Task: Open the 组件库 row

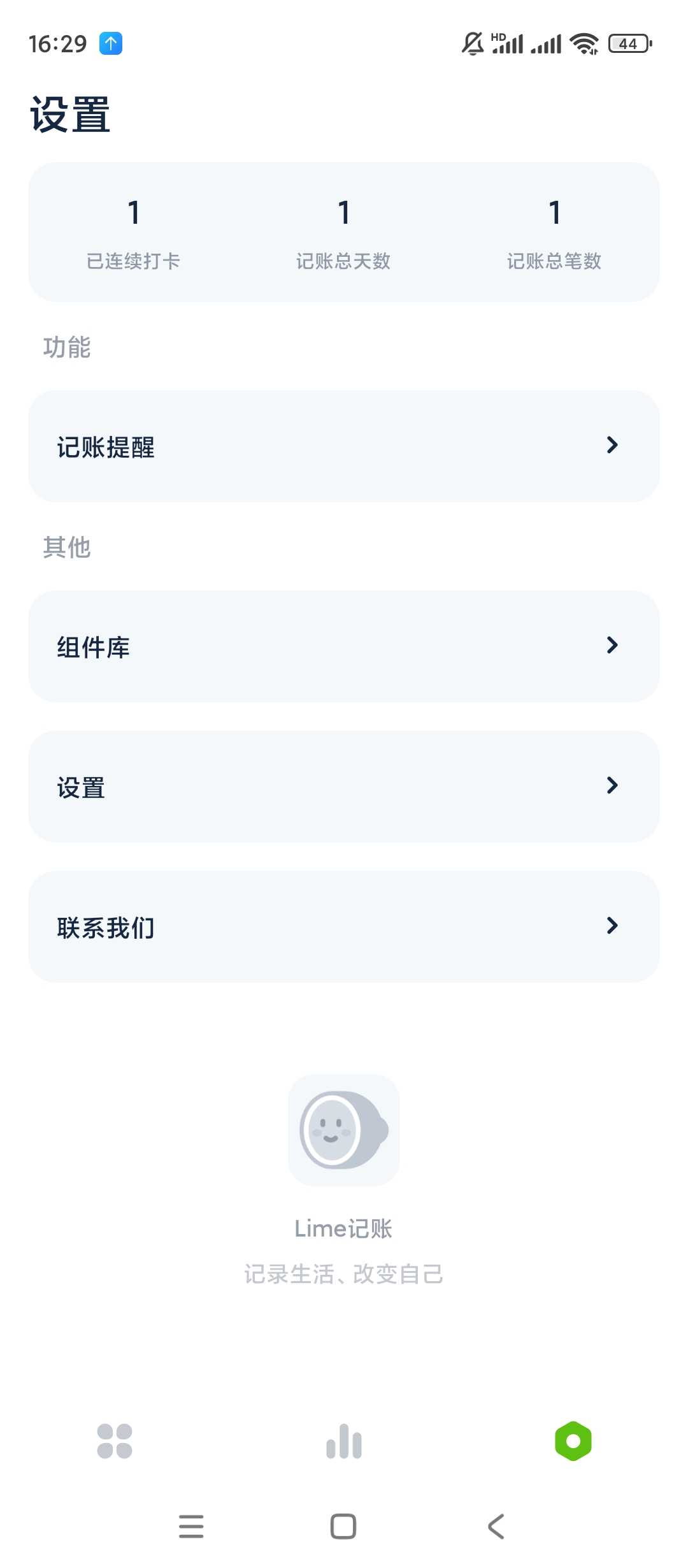Action: click(x=344, y=646)
